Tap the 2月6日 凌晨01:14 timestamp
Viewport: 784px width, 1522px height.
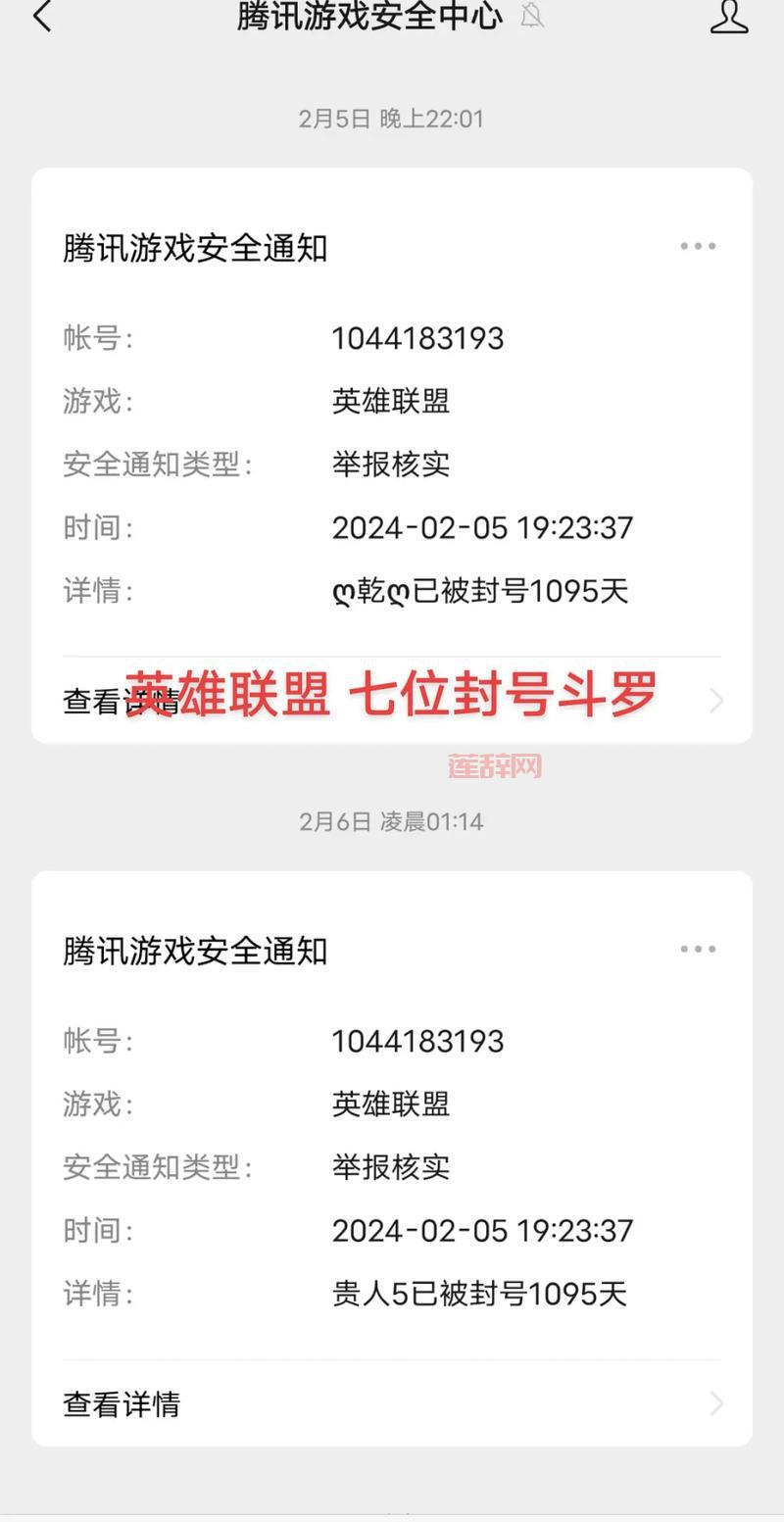pos(392,822)
